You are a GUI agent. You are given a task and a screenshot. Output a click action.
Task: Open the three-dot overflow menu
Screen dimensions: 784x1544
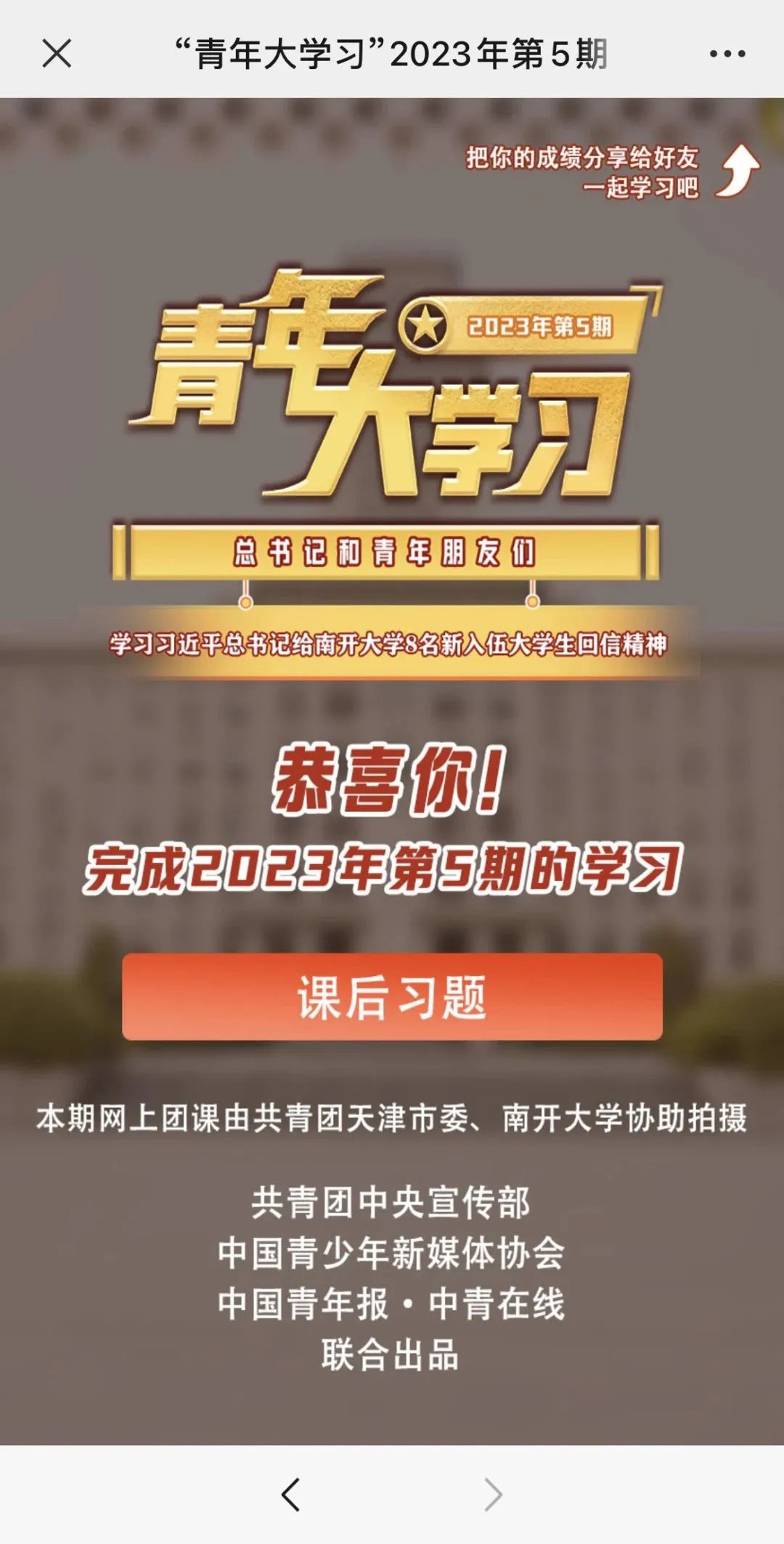tap(727, 54)
